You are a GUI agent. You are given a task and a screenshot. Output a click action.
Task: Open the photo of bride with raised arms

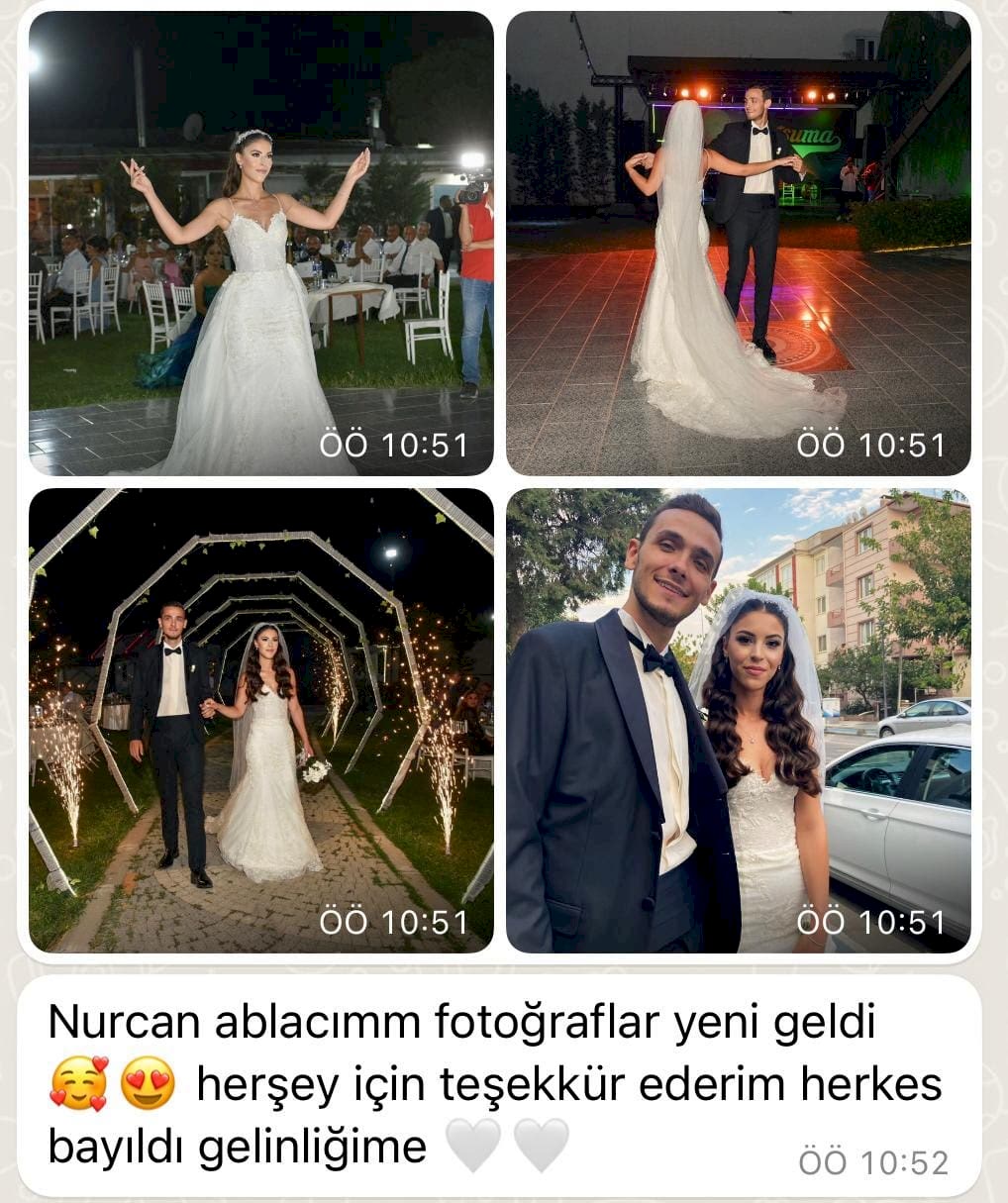pos(260,244)
